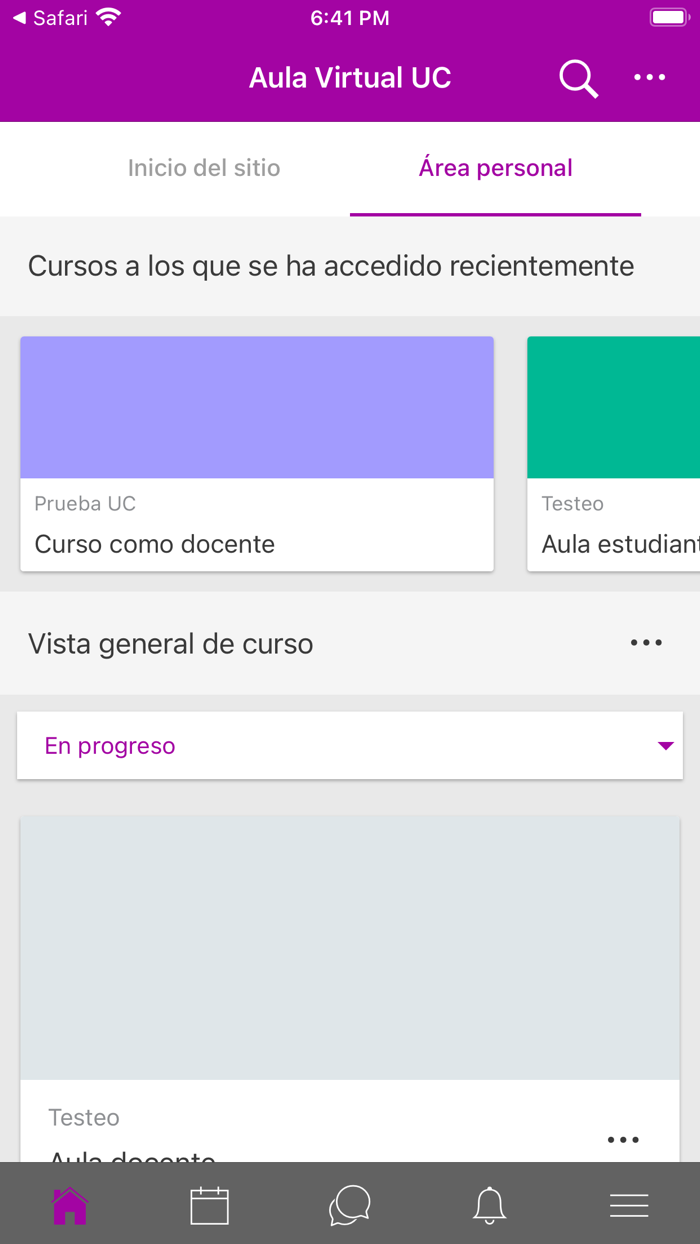700x1244 pixels.
Task: Open the hamburger menu tab
Action: click(x=629, y=1206)
